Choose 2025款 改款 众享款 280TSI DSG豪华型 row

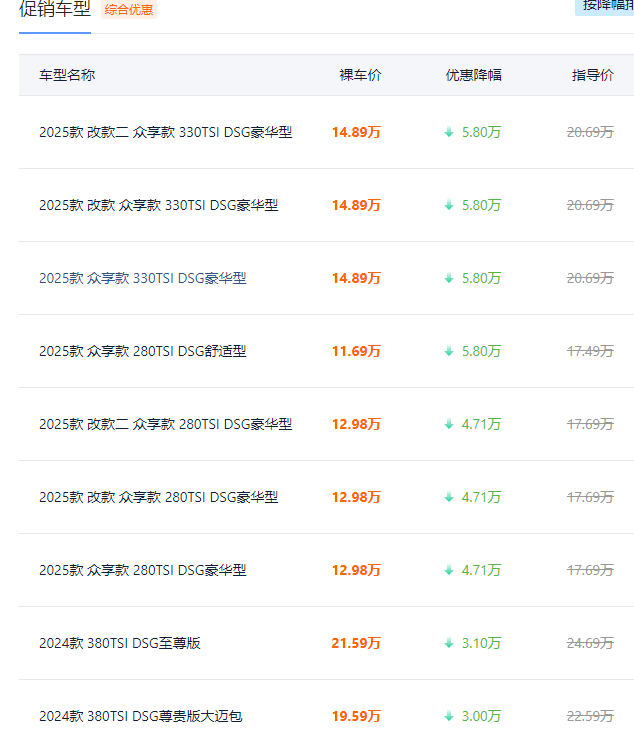coord(159,497)
